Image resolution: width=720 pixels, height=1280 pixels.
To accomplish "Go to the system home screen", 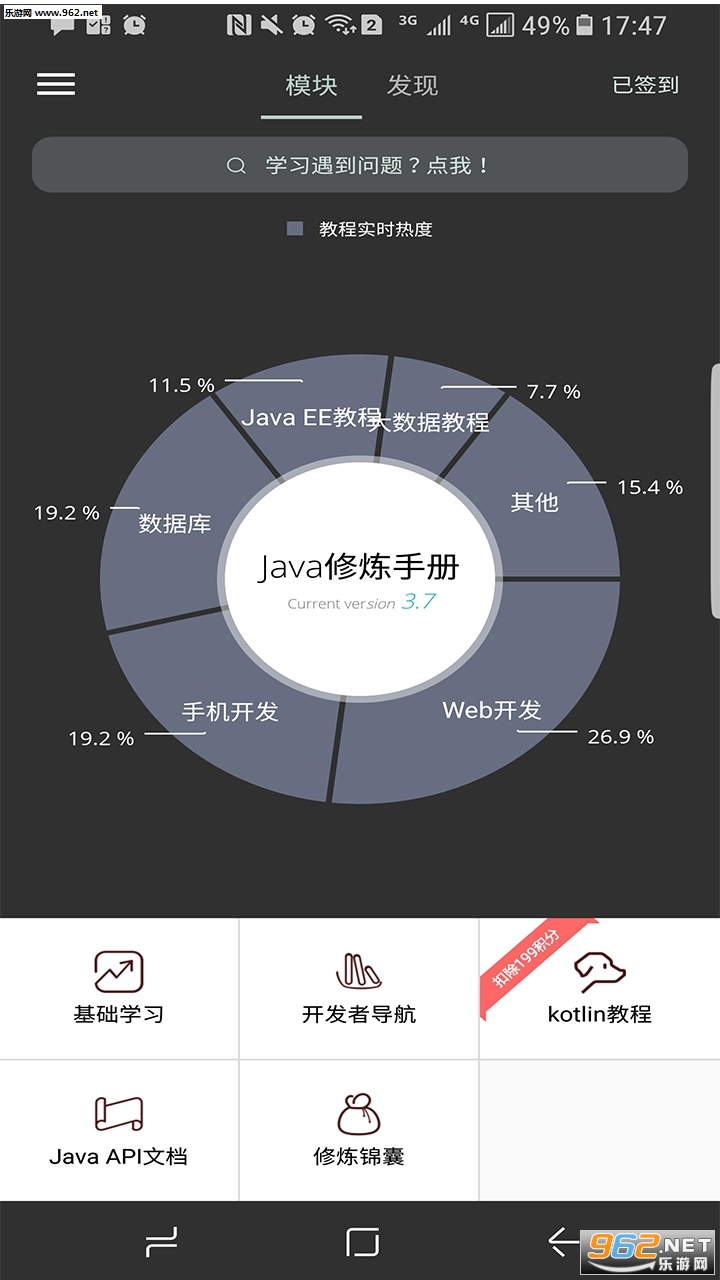I will 362,1242.
